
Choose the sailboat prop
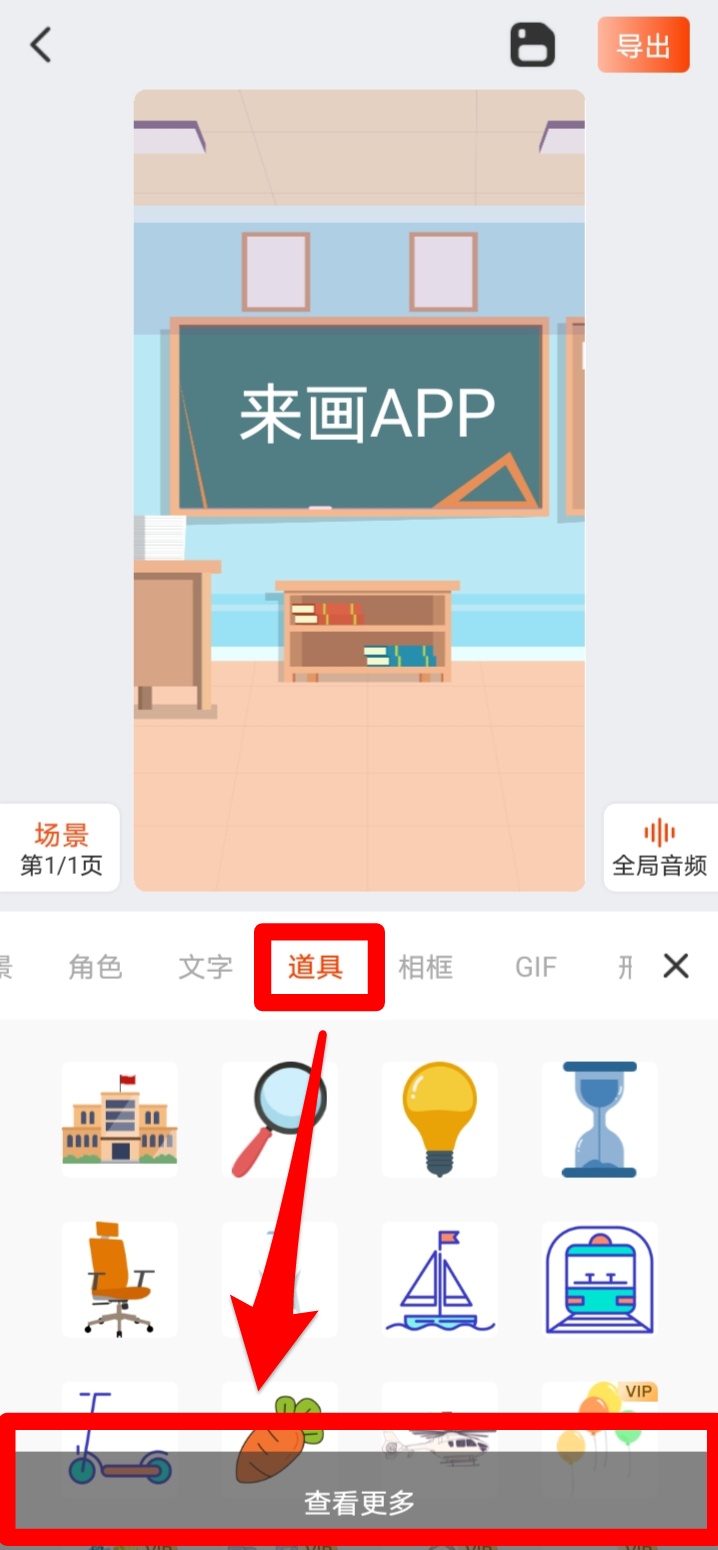tap(439, 1279)
